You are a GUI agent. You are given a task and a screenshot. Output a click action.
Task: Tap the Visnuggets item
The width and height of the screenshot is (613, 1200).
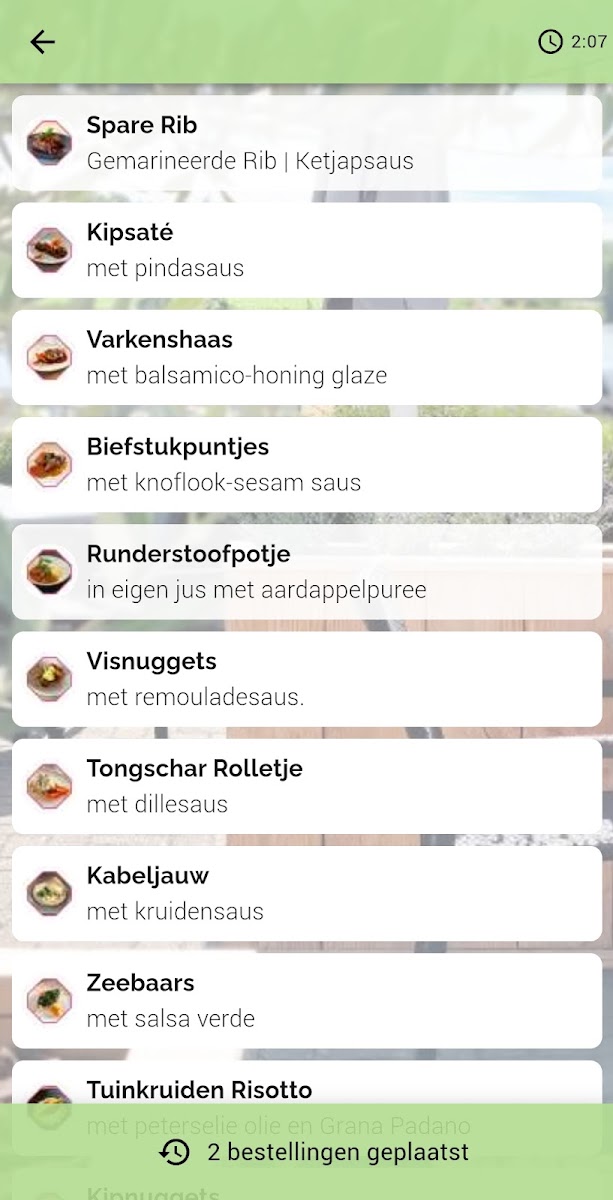click(x=306, y=678)
